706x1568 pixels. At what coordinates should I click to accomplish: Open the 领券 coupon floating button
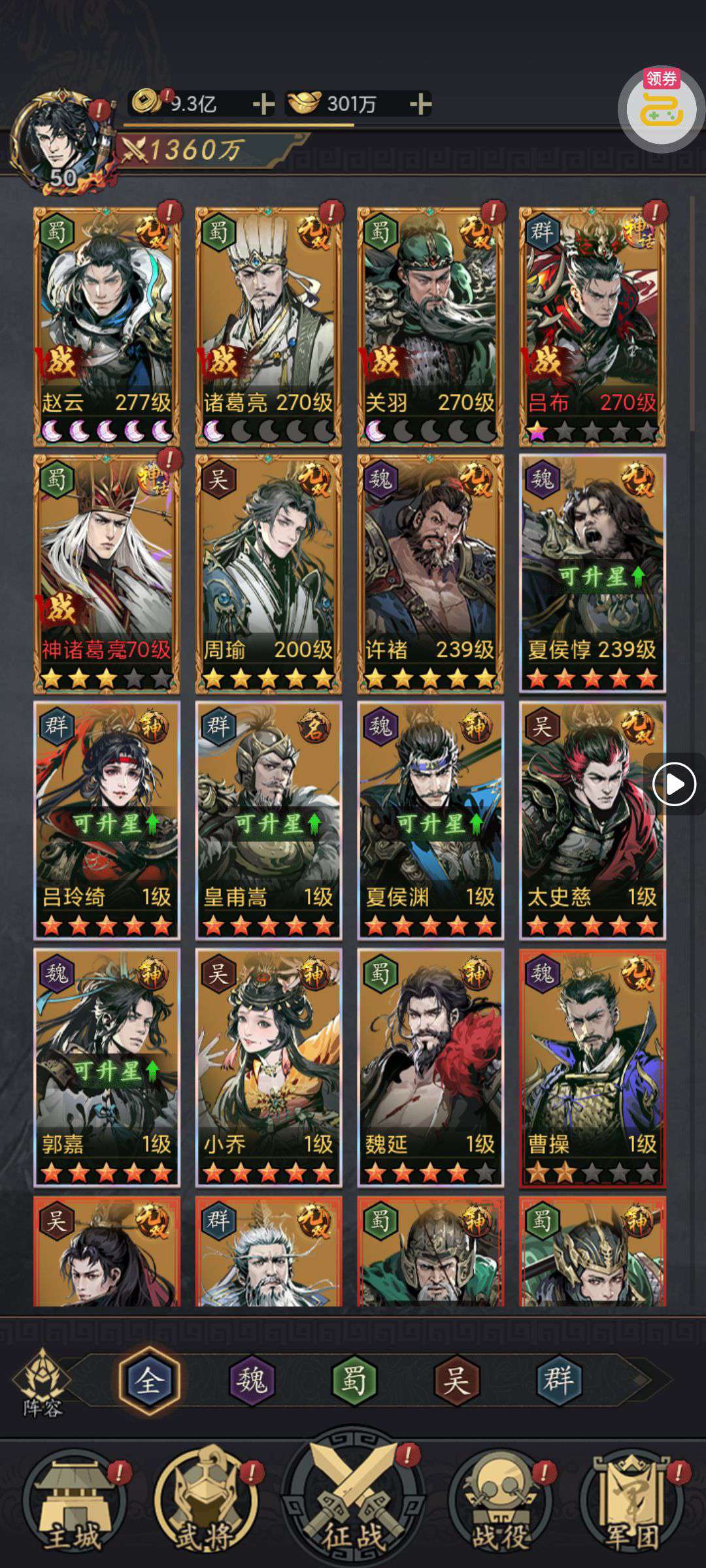(x=662, y=108)
